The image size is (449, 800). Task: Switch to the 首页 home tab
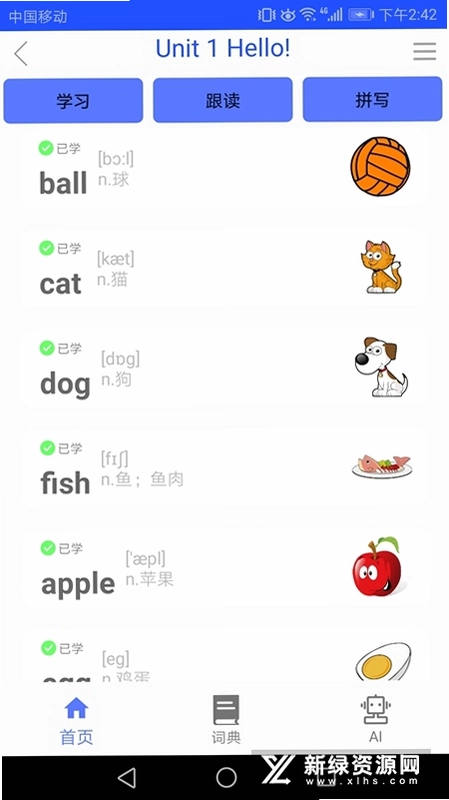pos(77,720)
